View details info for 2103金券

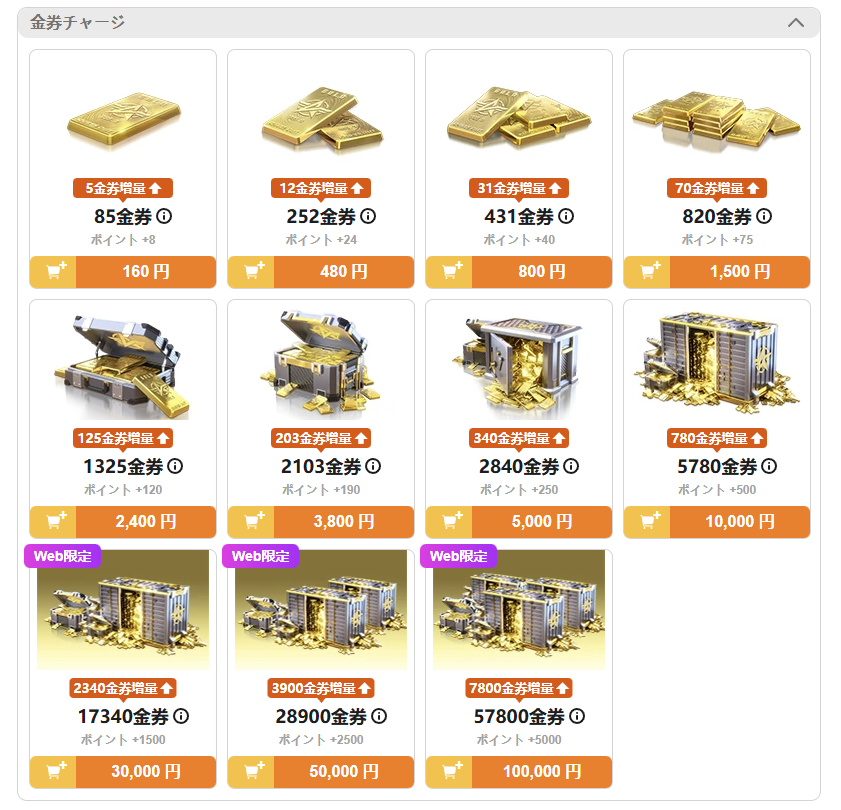coord(373,466)
